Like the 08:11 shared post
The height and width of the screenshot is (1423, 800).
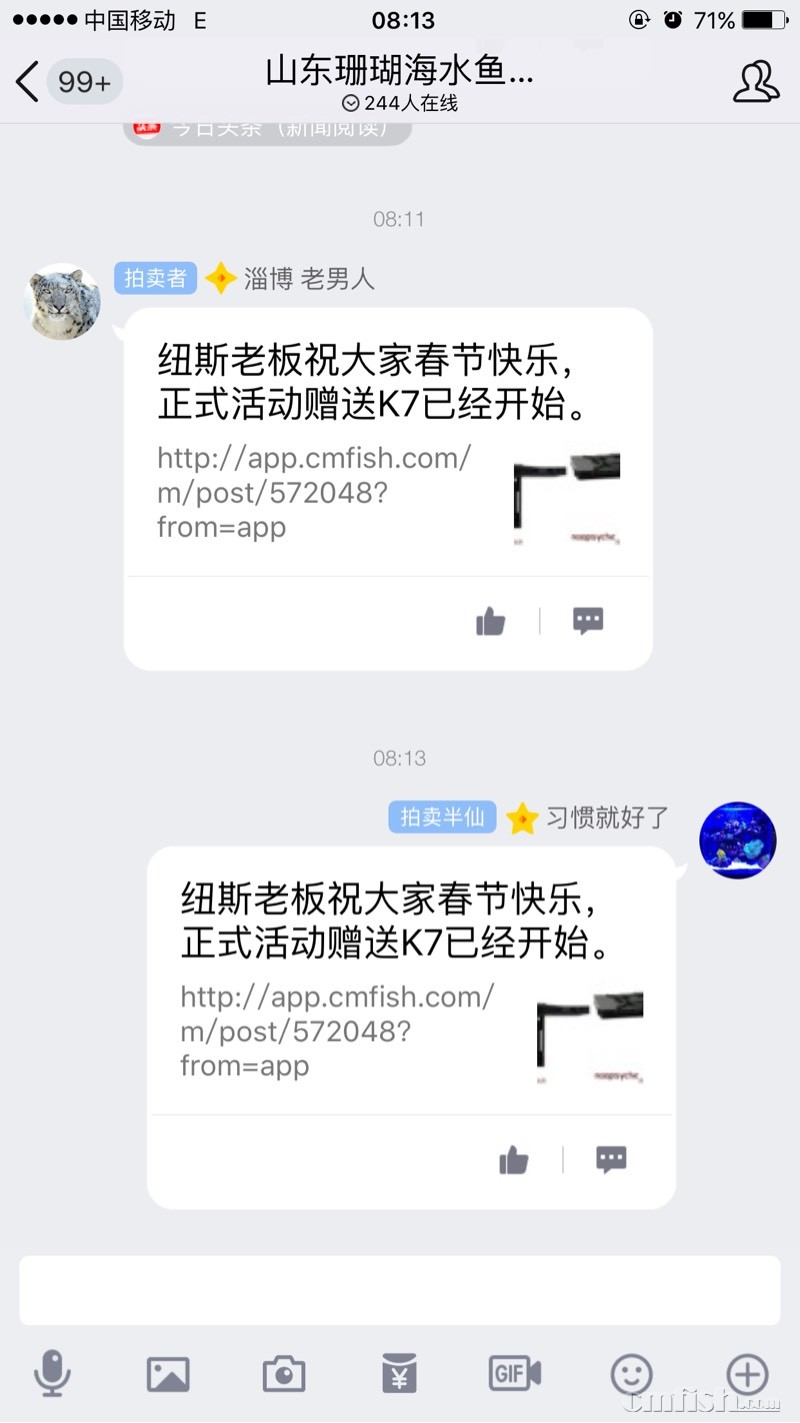(490, 620)
